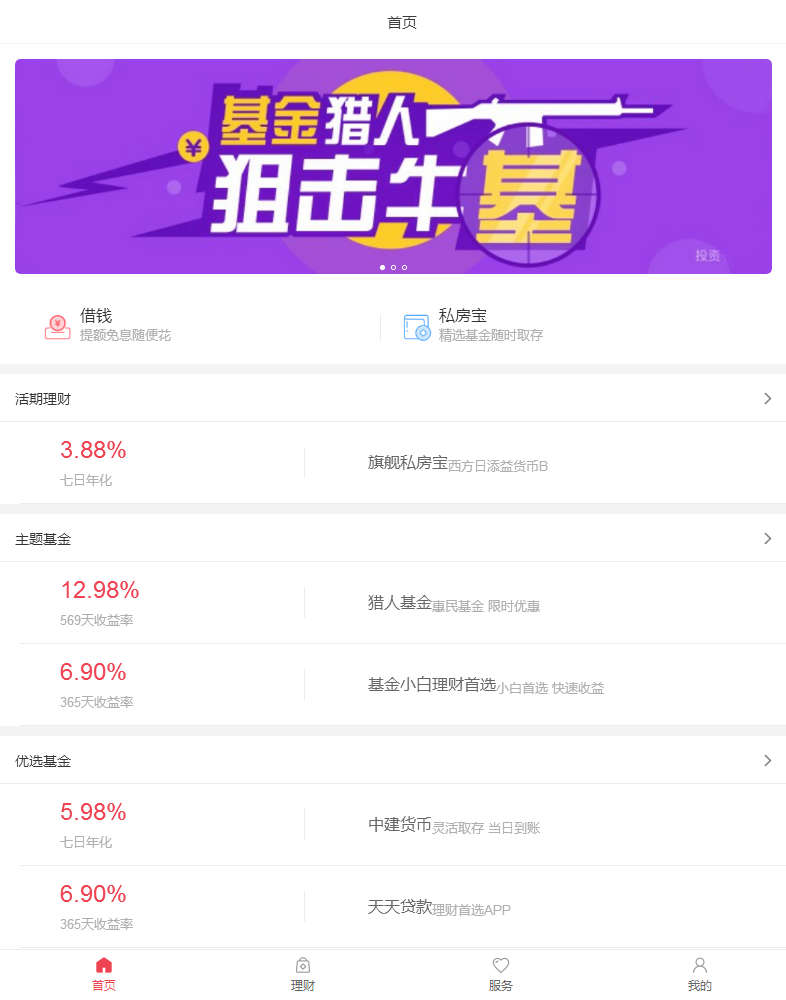Select the 基金小白理财首选 fund
The width and height of the screenshot is (786, 1000).
pos(393,685)
